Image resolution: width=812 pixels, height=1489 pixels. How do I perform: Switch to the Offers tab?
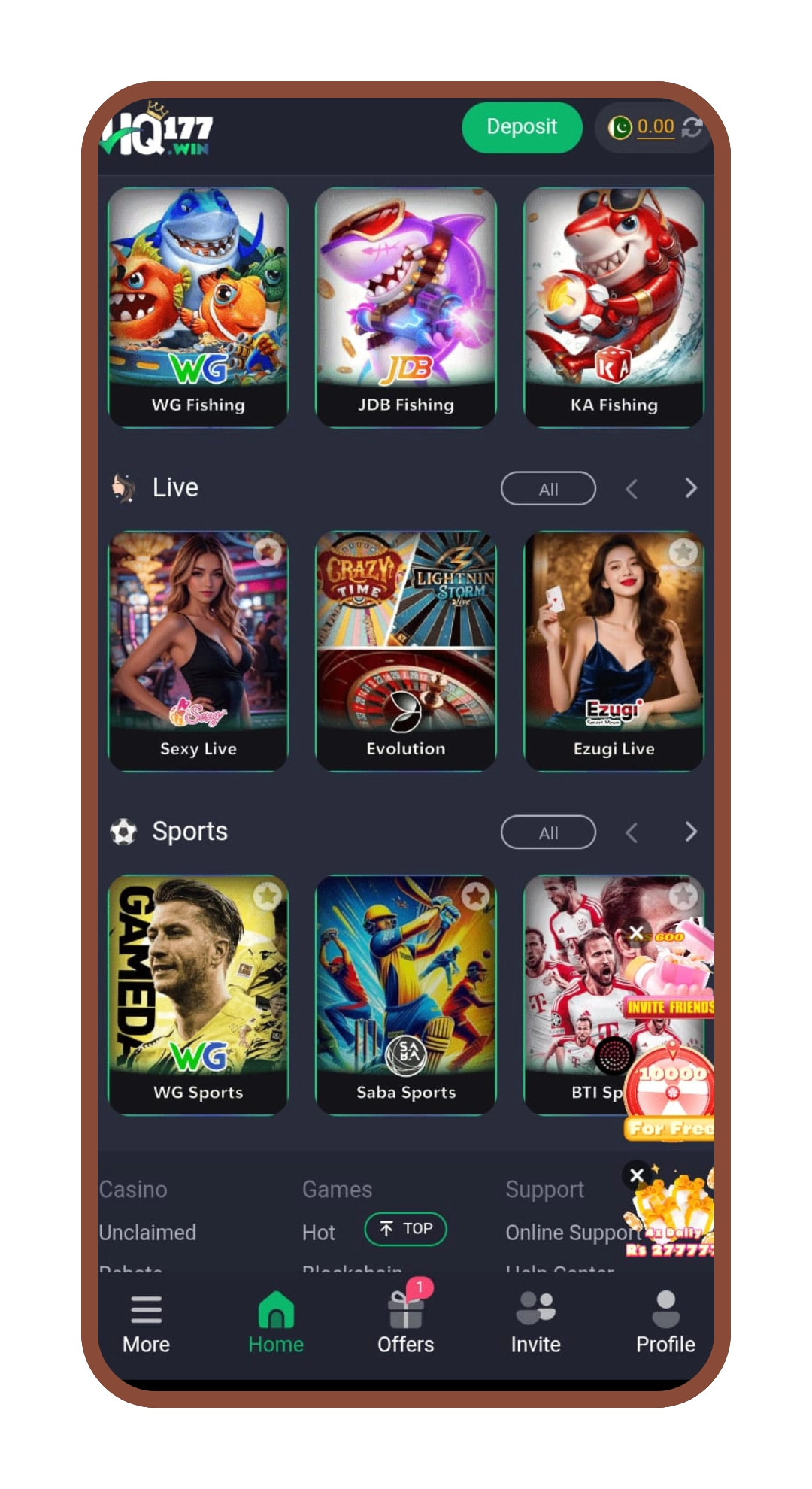click(406, 1324)
